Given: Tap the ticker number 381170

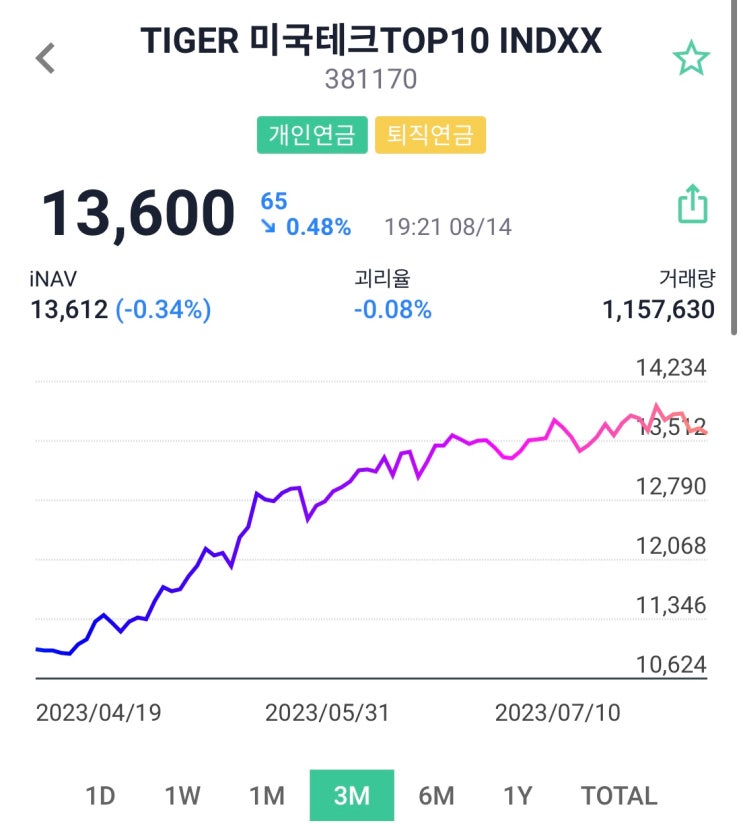Looking at the screenshot, I should click(x=372, y=75).
